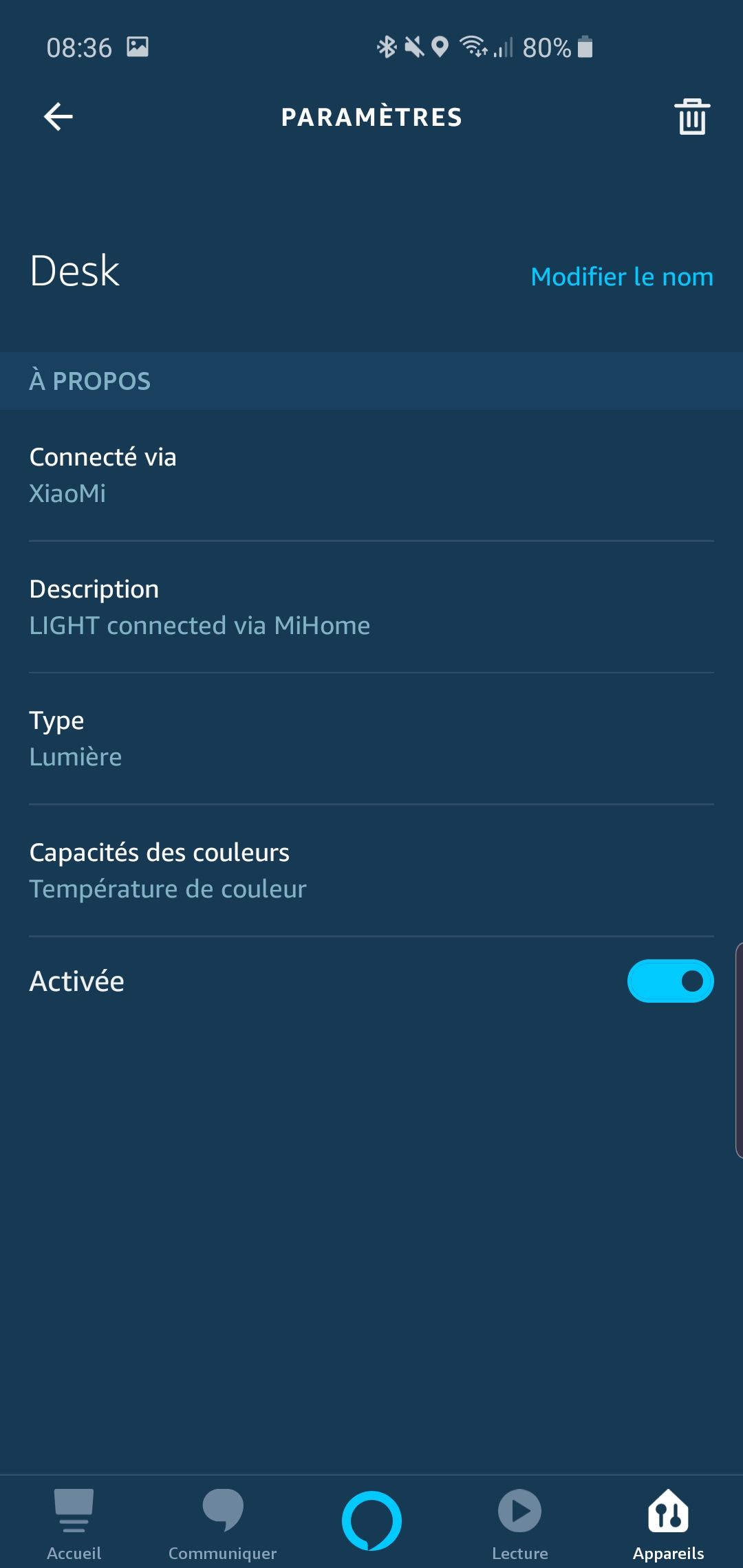This screenshot has height=1568, width=743.
Task: Activate the Alexa voice button
Action: [371, 1521]
